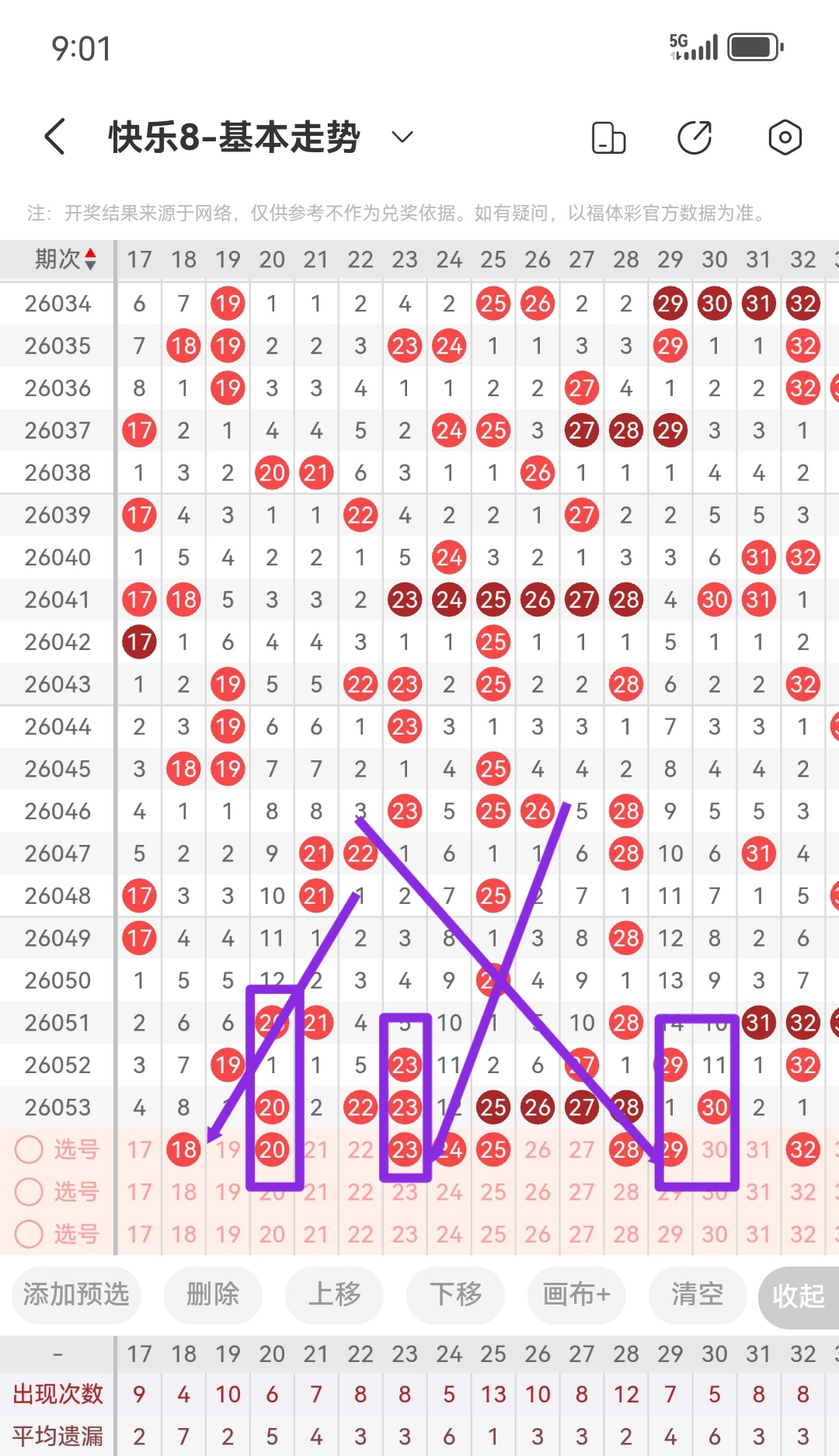
Task: Go back using the top-left arrow
Action: pyautogui.click(x=56, y=137)
